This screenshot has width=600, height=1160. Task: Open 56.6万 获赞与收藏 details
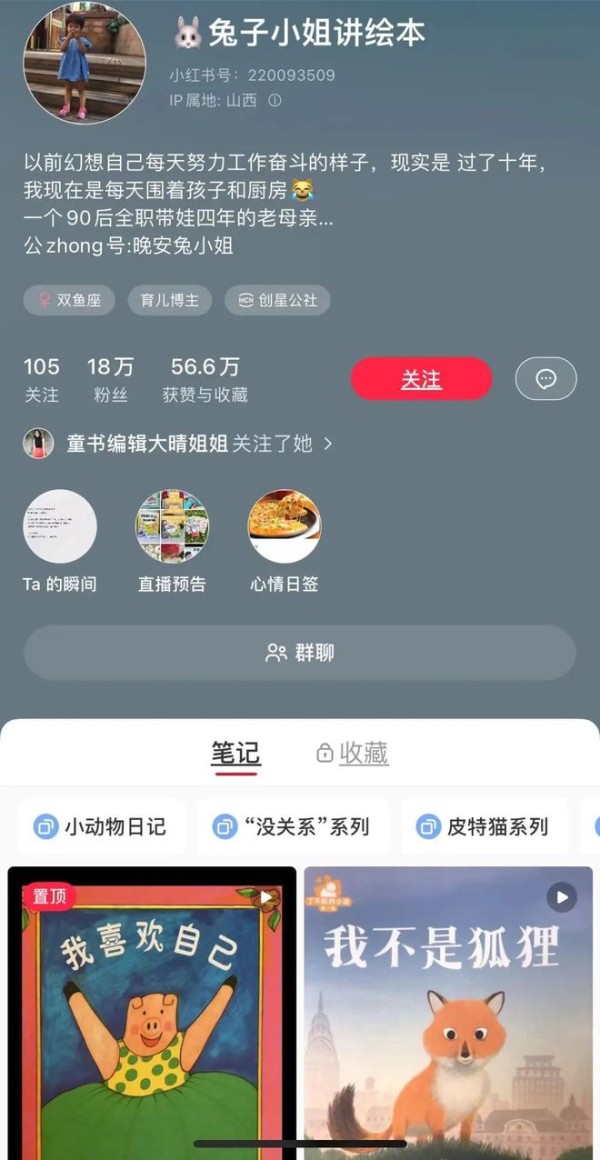click(x=205, y=379)
